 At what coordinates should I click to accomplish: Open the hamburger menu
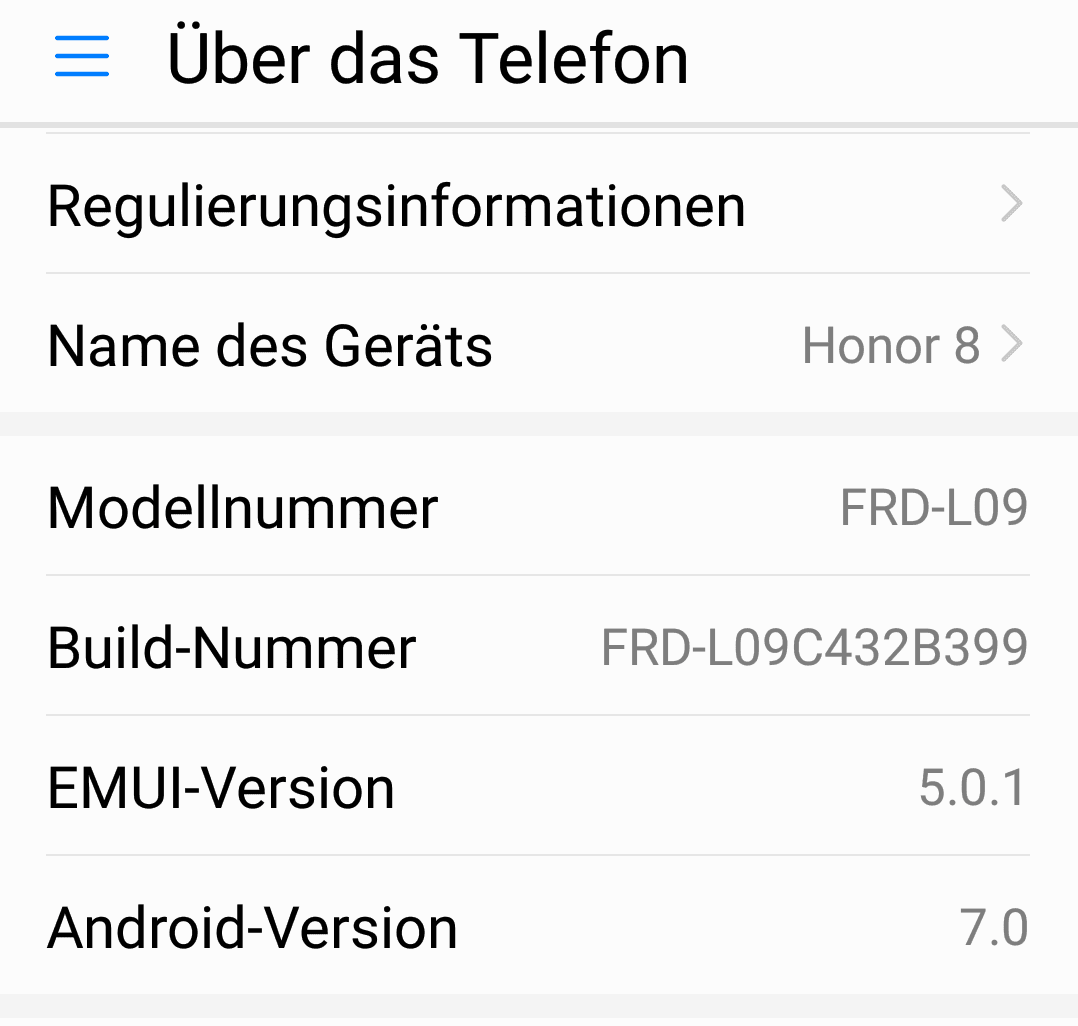tap(82, 59)
